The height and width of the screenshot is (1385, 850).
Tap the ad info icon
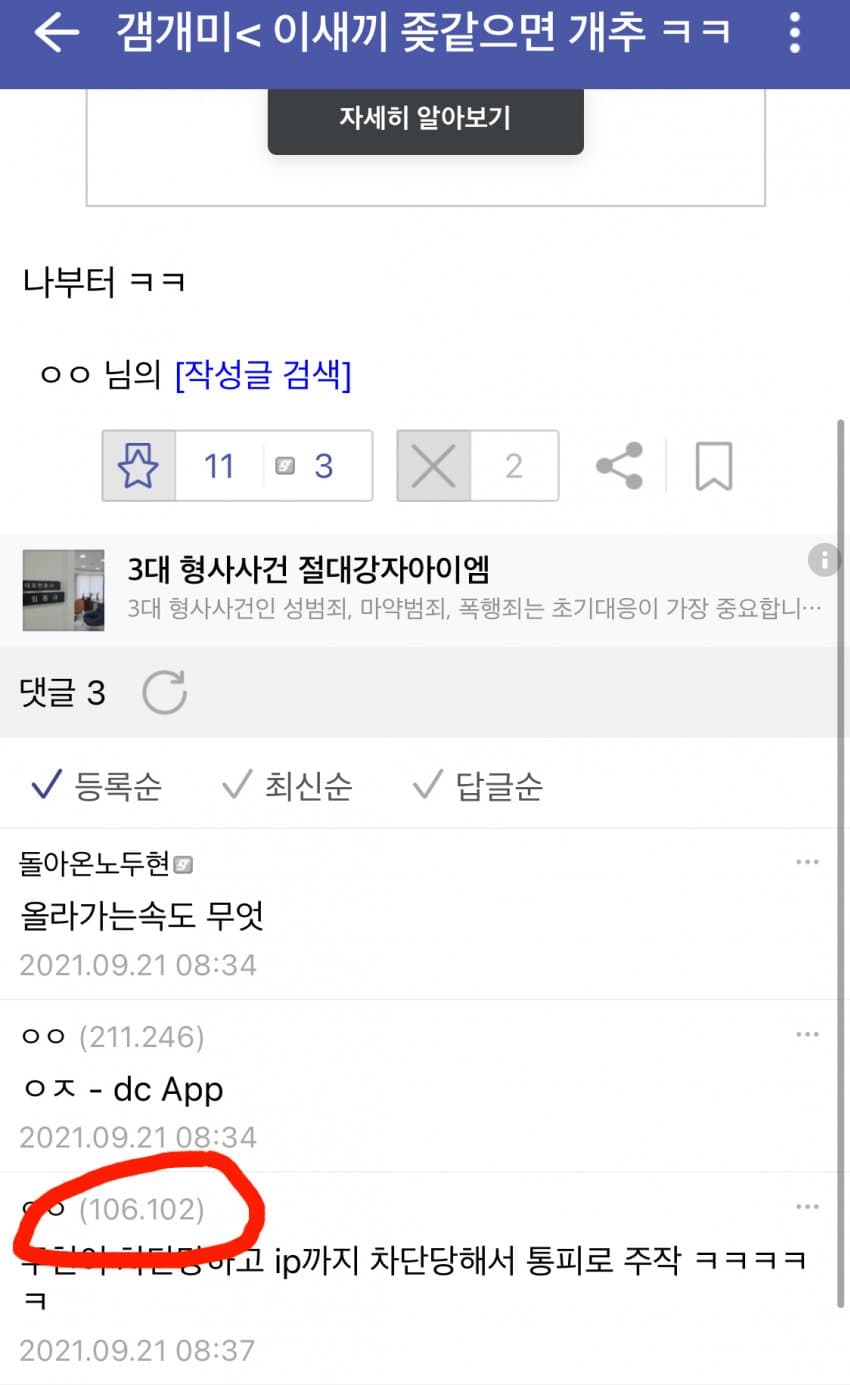[824, 561]
